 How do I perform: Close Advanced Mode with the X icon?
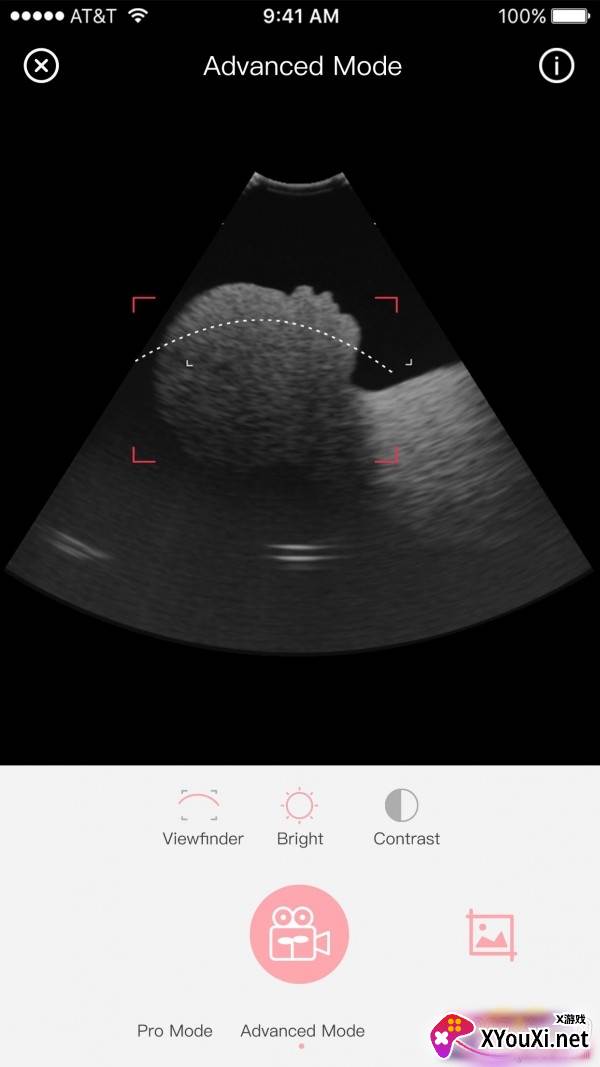coord(41,66)
